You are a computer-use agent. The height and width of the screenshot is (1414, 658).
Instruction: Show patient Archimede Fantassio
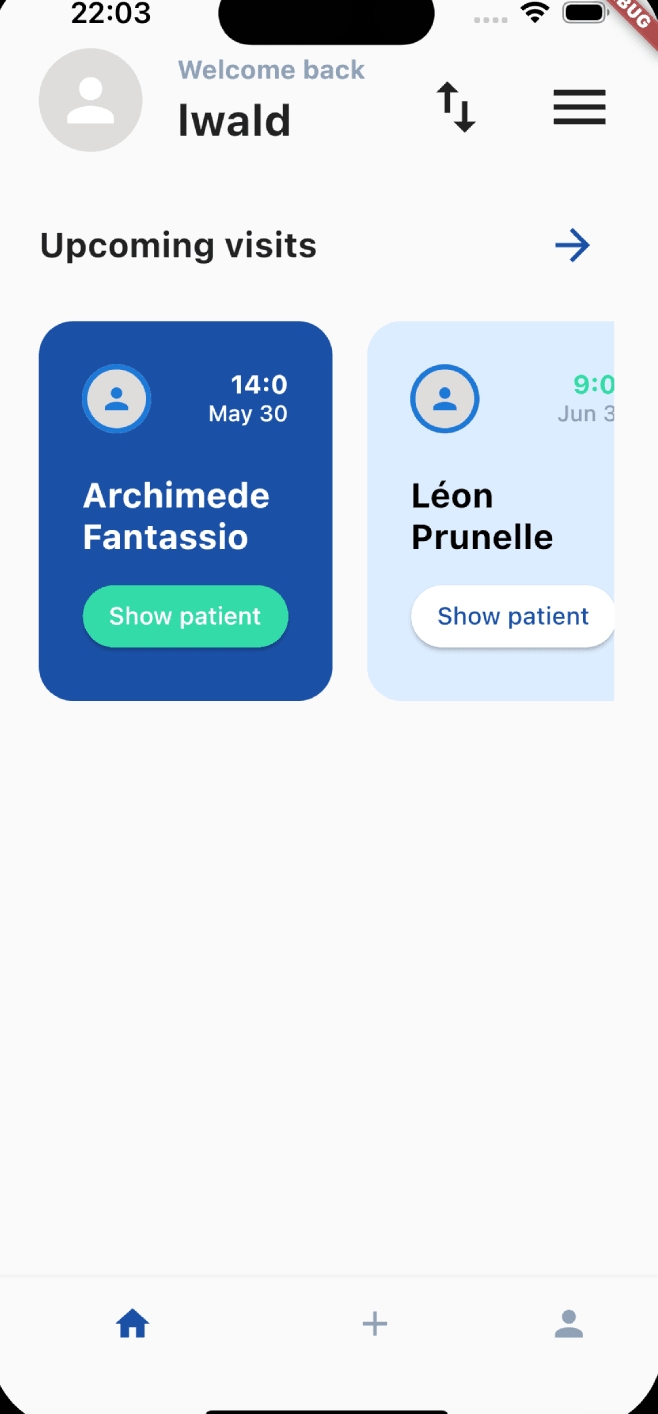185,616
